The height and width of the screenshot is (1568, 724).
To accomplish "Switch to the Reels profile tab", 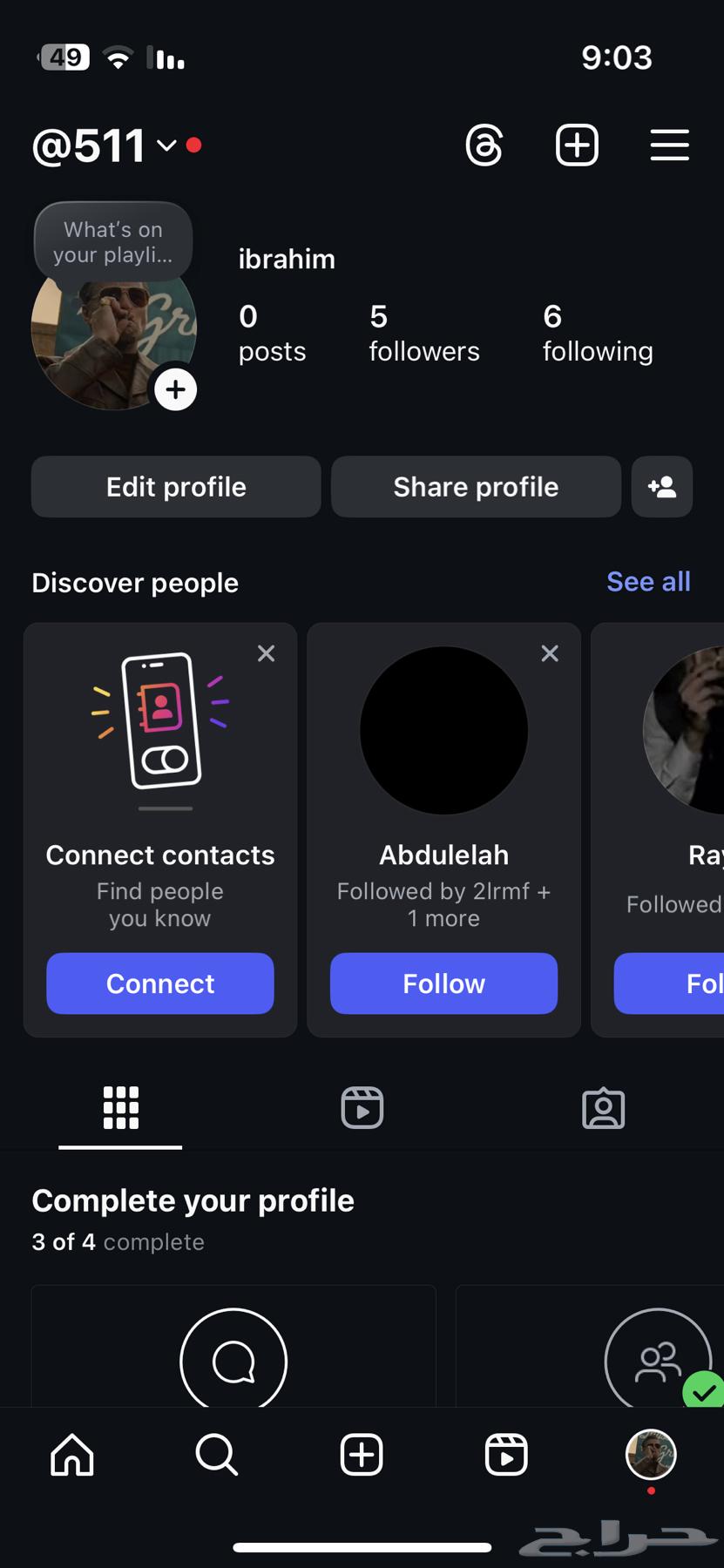I will (x=362, y=1108).
